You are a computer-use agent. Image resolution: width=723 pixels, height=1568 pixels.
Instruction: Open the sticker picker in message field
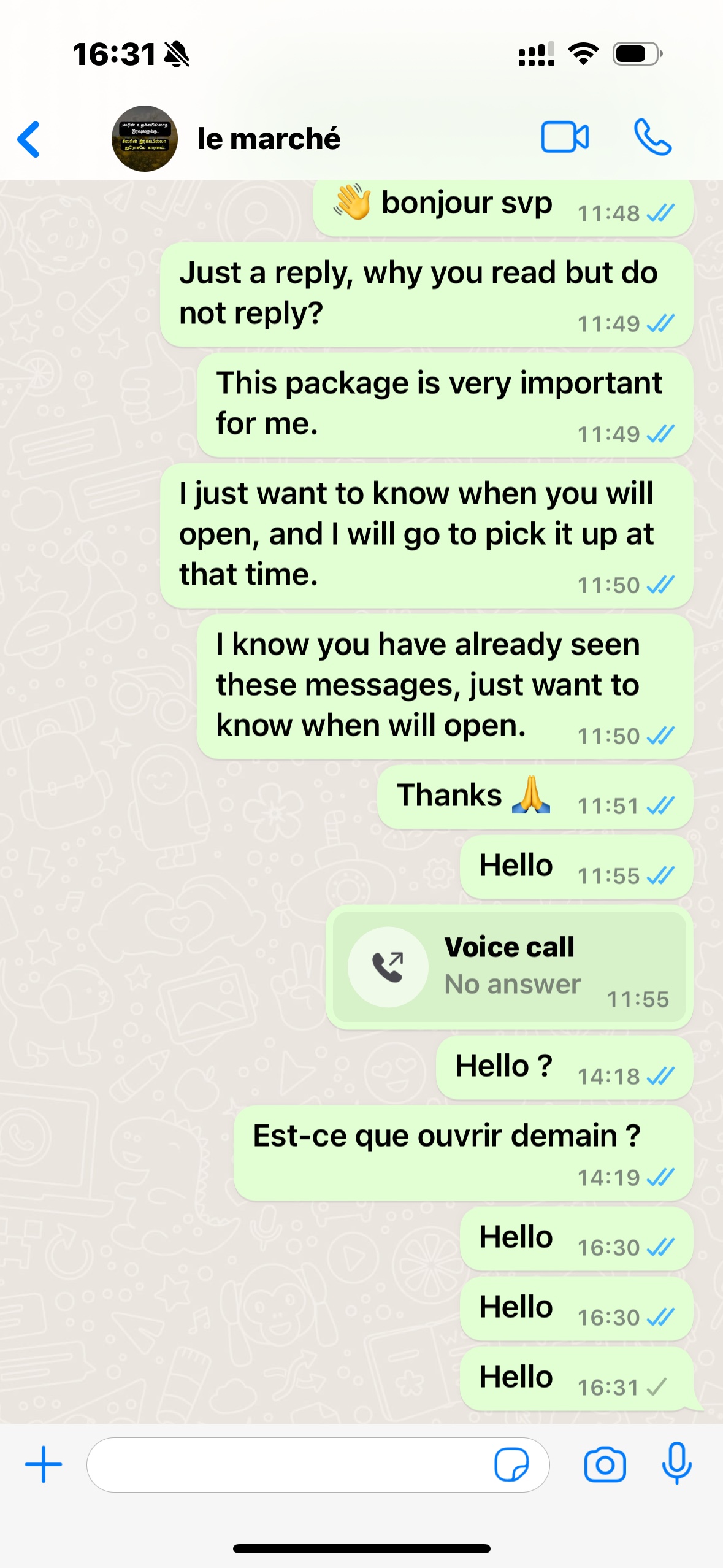click(511, 1464)
